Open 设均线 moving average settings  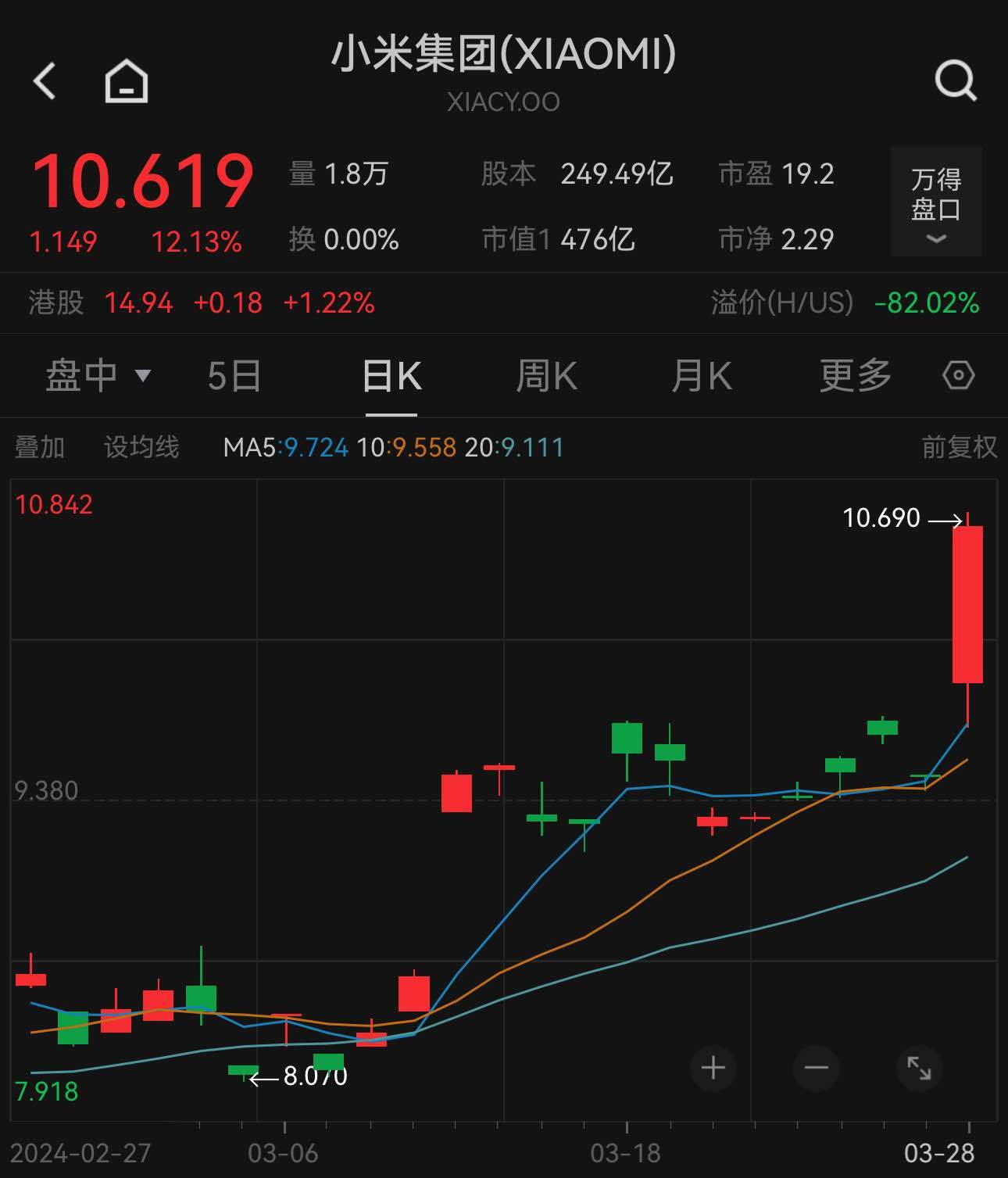pos(141,447)
